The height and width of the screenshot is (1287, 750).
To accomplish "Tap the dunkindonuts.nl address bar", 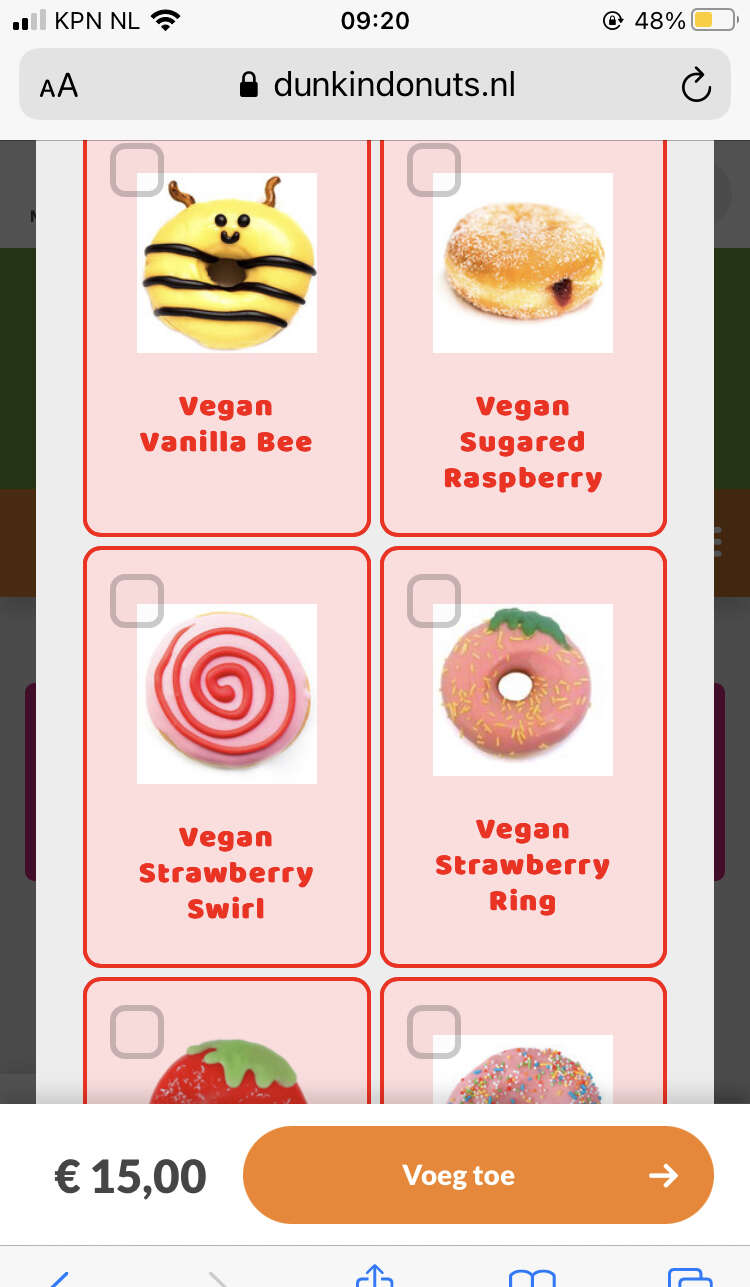I will pos(377,85).
